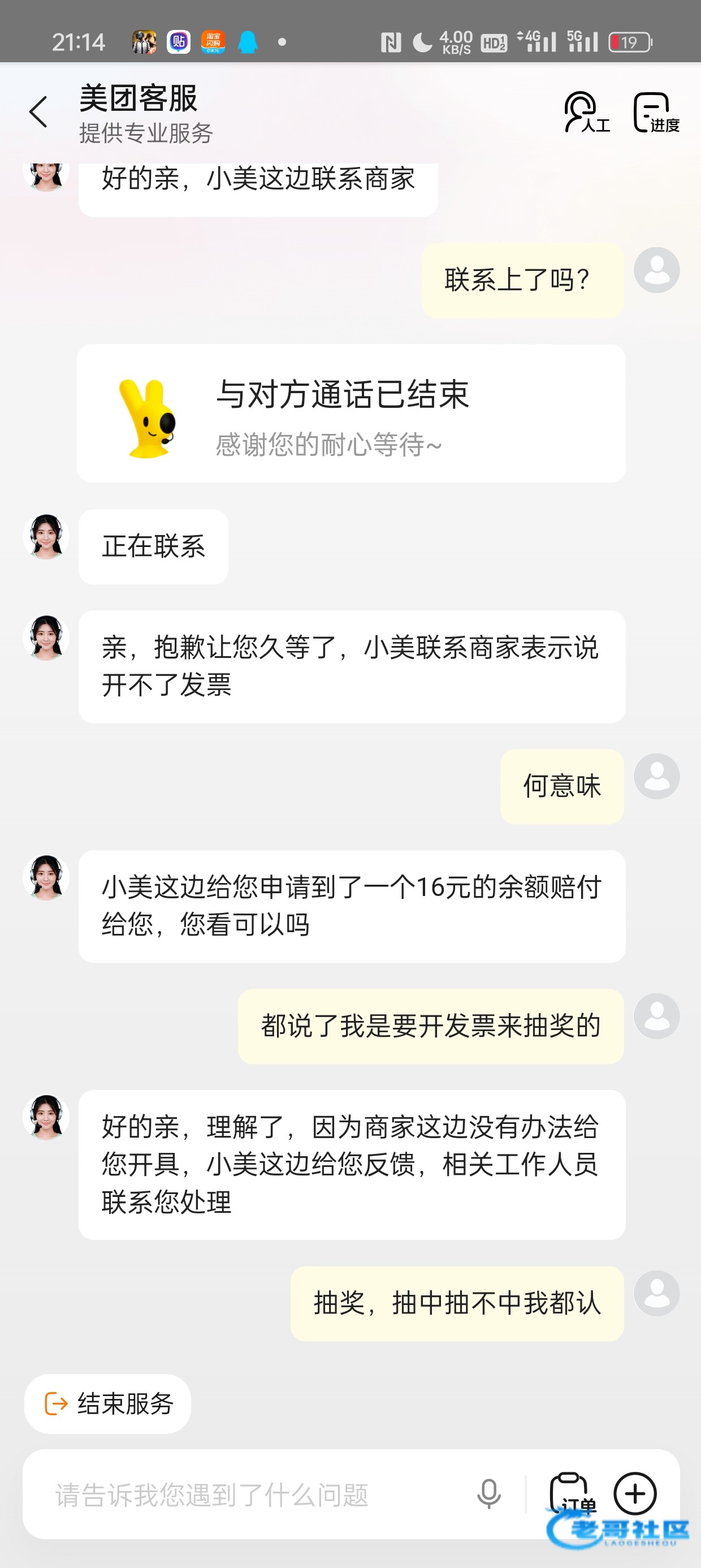Open the order (订单) selector
Image resolution: width=701 pixels, height=1568 pixels.
(x=572, y=1494)
